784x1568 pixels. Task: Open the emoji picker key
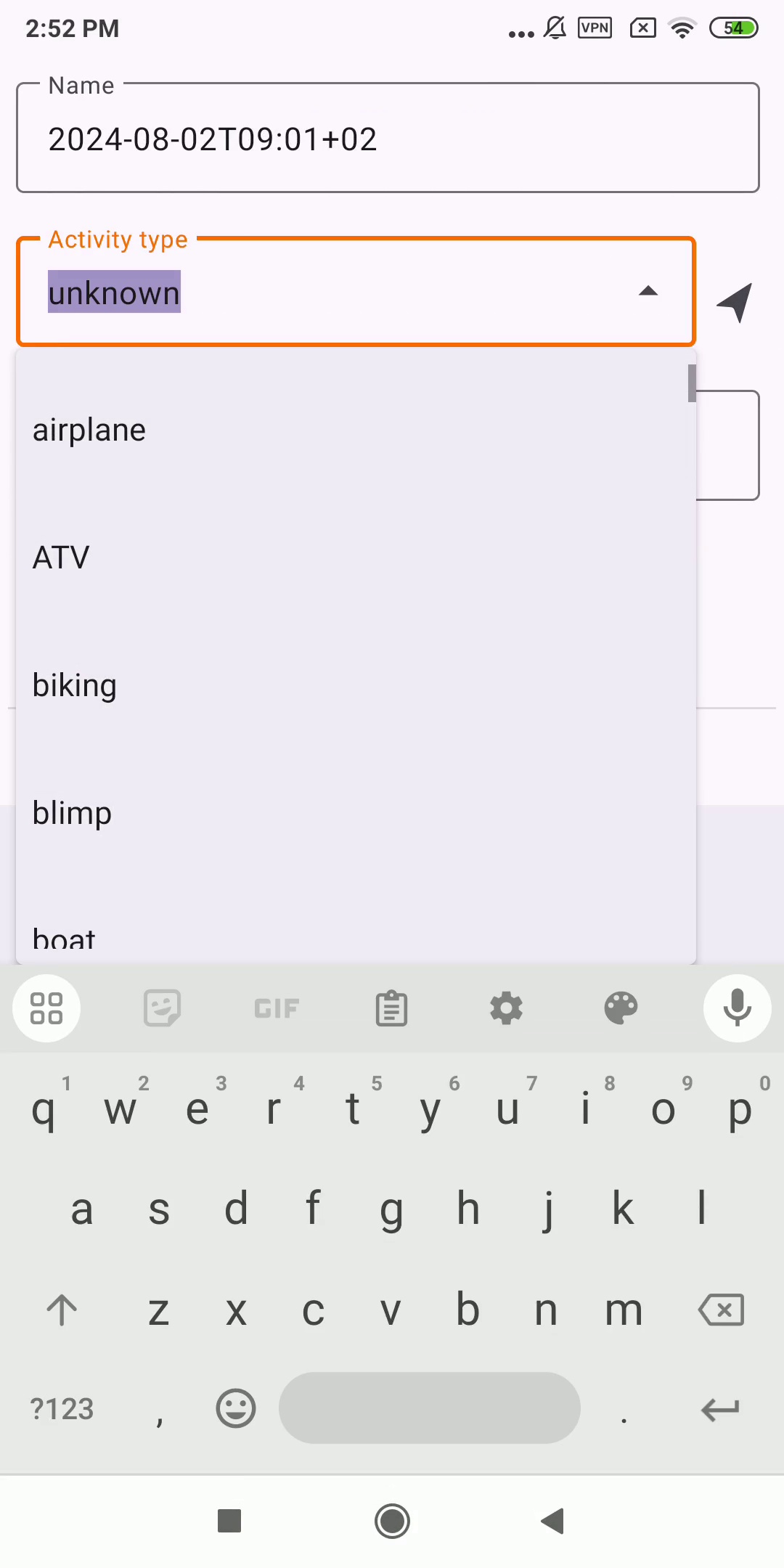[236, 1408]
